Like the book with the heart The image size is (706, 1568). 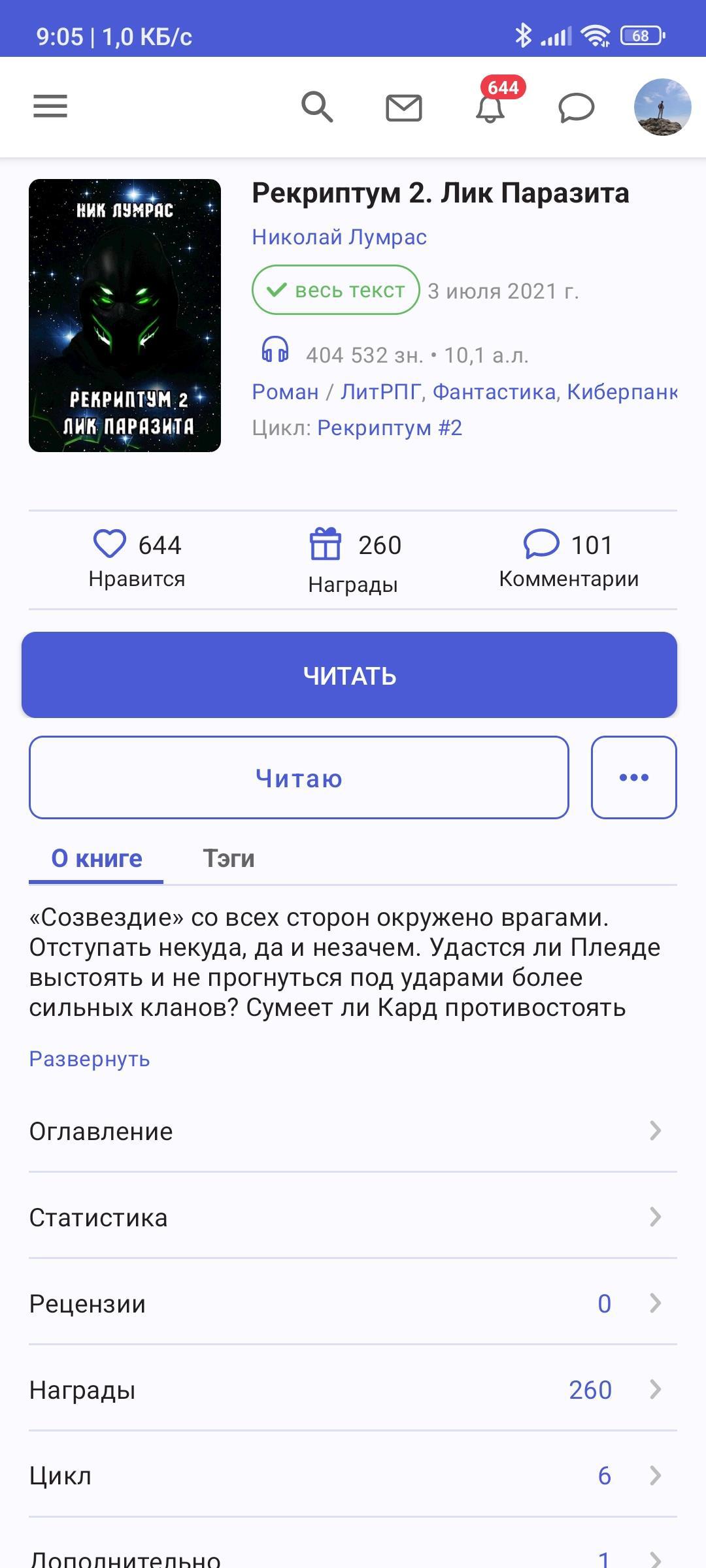(x=110, y=544)
